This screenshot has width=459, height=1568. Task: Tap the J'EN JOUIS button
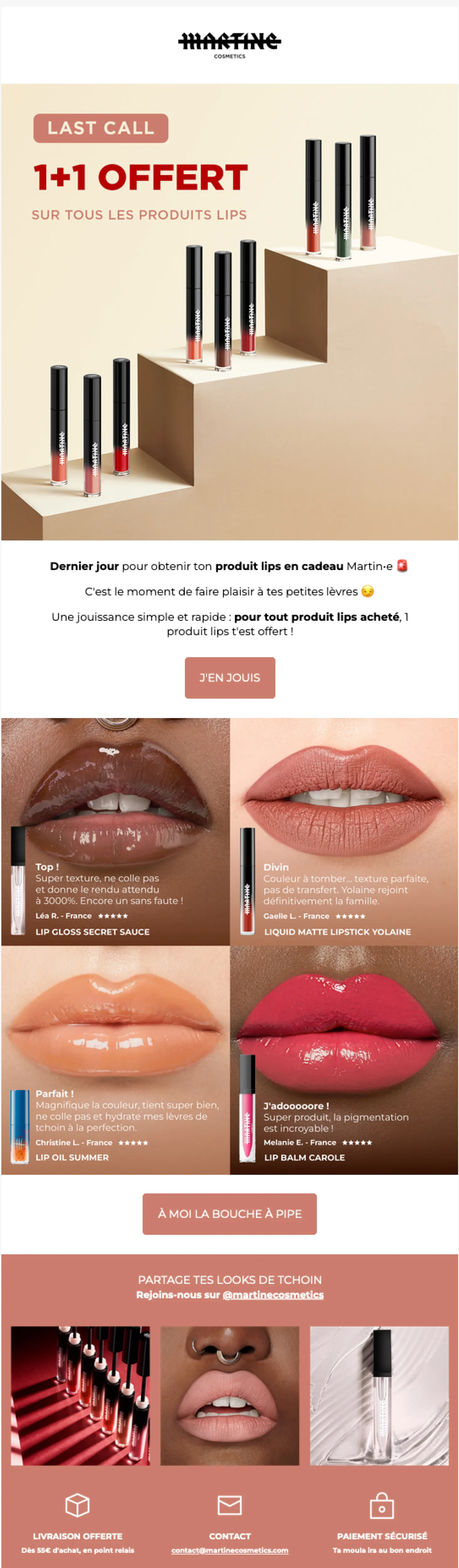pyautogui.click(x=230, y=677)
